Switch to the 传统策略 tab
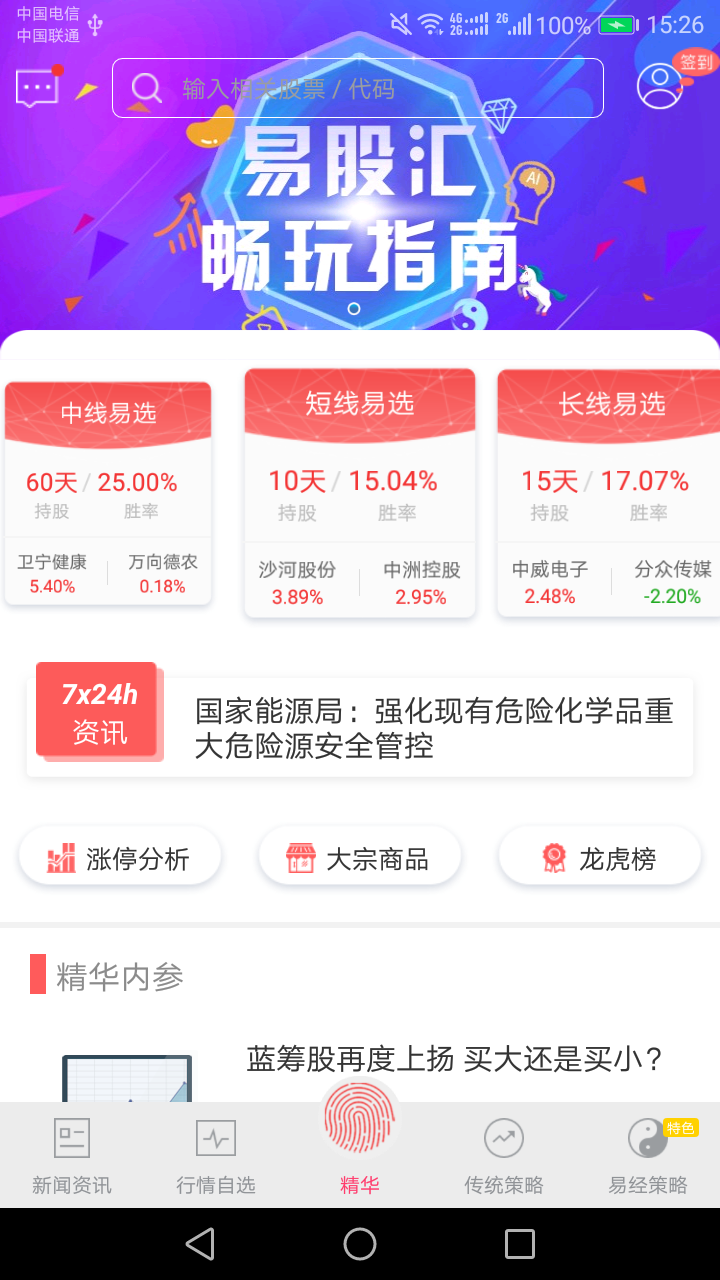 tap(504, 1156)
